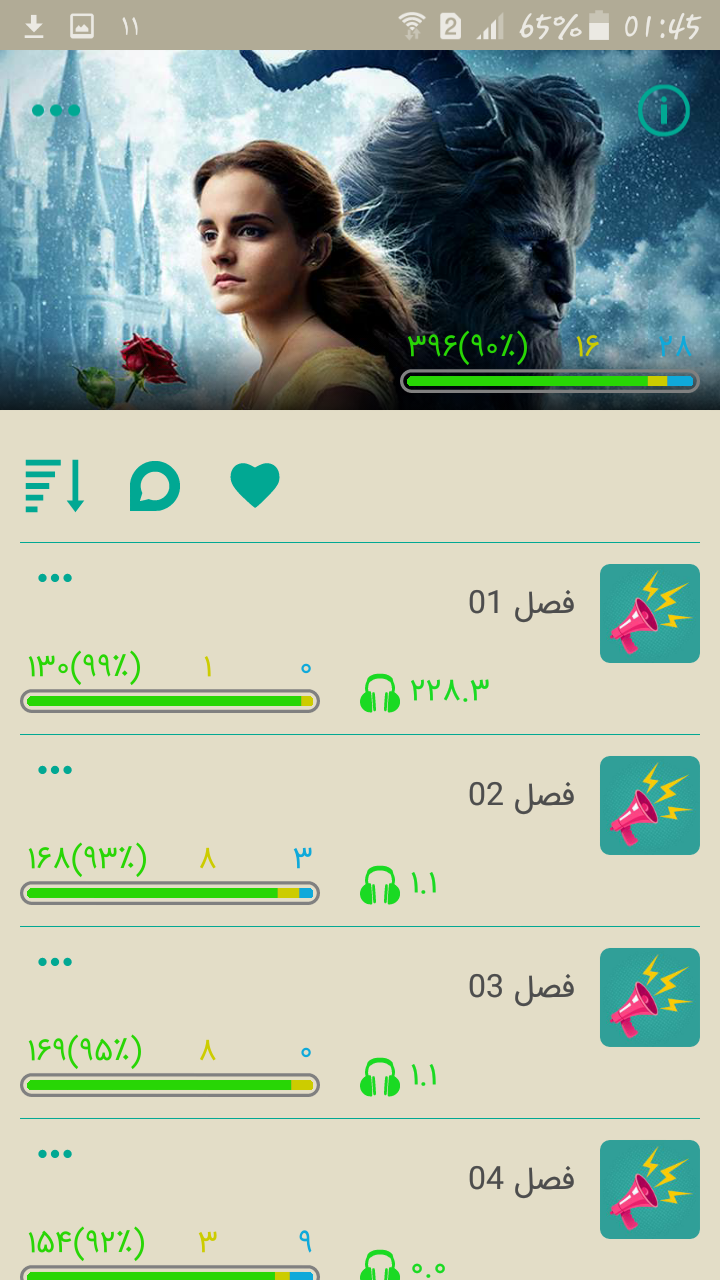Open chapter فصل 02
Viewport: 720px width, 1280px height.
tap(360, 831)
